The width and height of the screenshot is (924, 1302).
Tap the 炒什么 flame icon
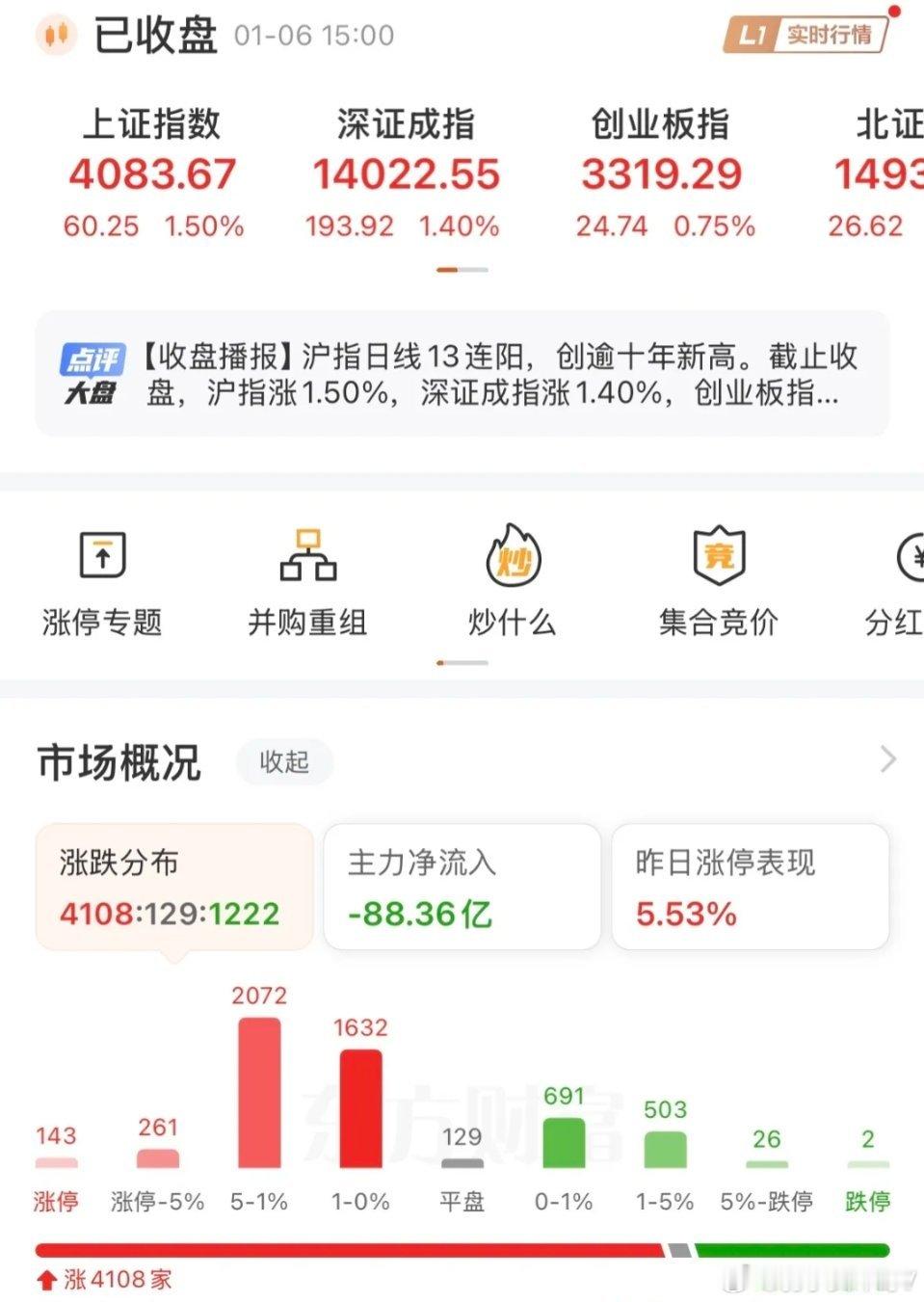point(512,578)
